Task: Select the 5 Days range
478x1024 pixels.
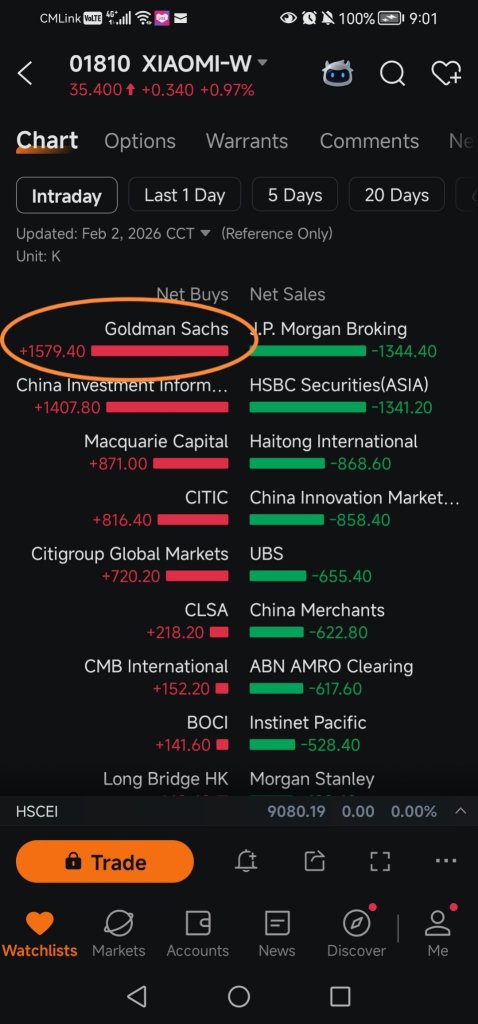Action: click(x=295, y=195)
